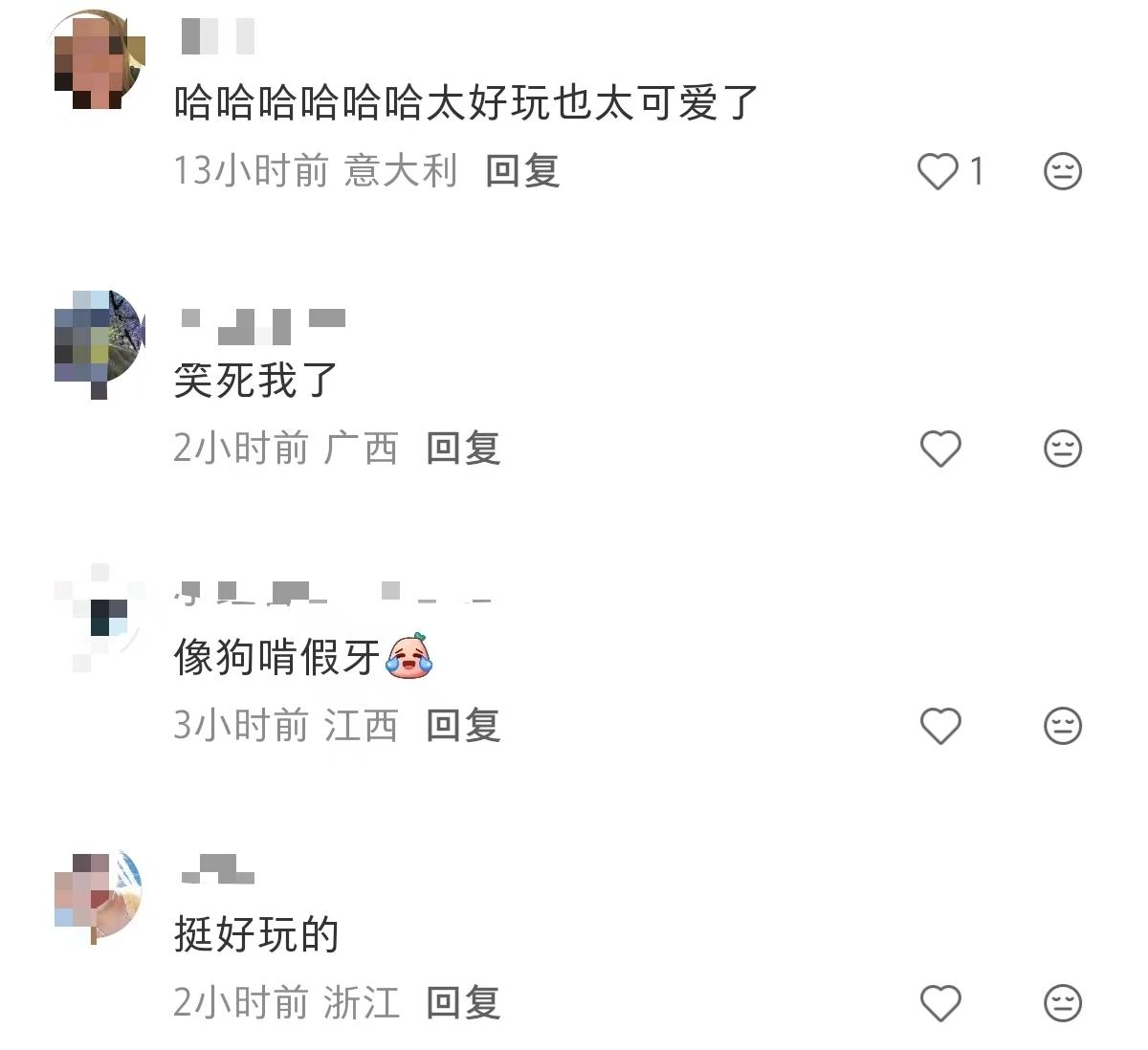Like the comment '哈哈哈哈哈哈太好玩也太可爱了'
Viewport: 1148px width, 1050px height.
[938, 172]
